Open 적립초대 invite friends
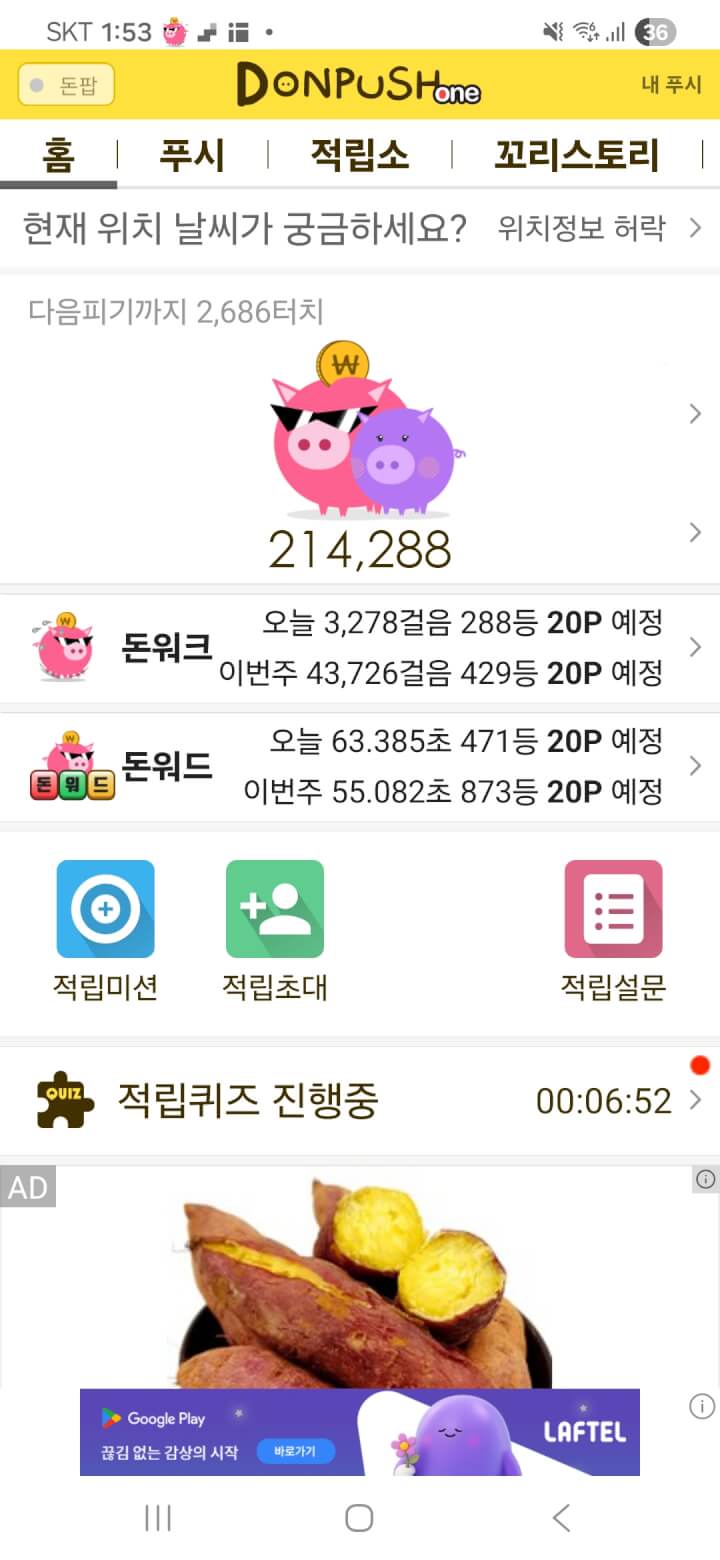 (275, 930)
